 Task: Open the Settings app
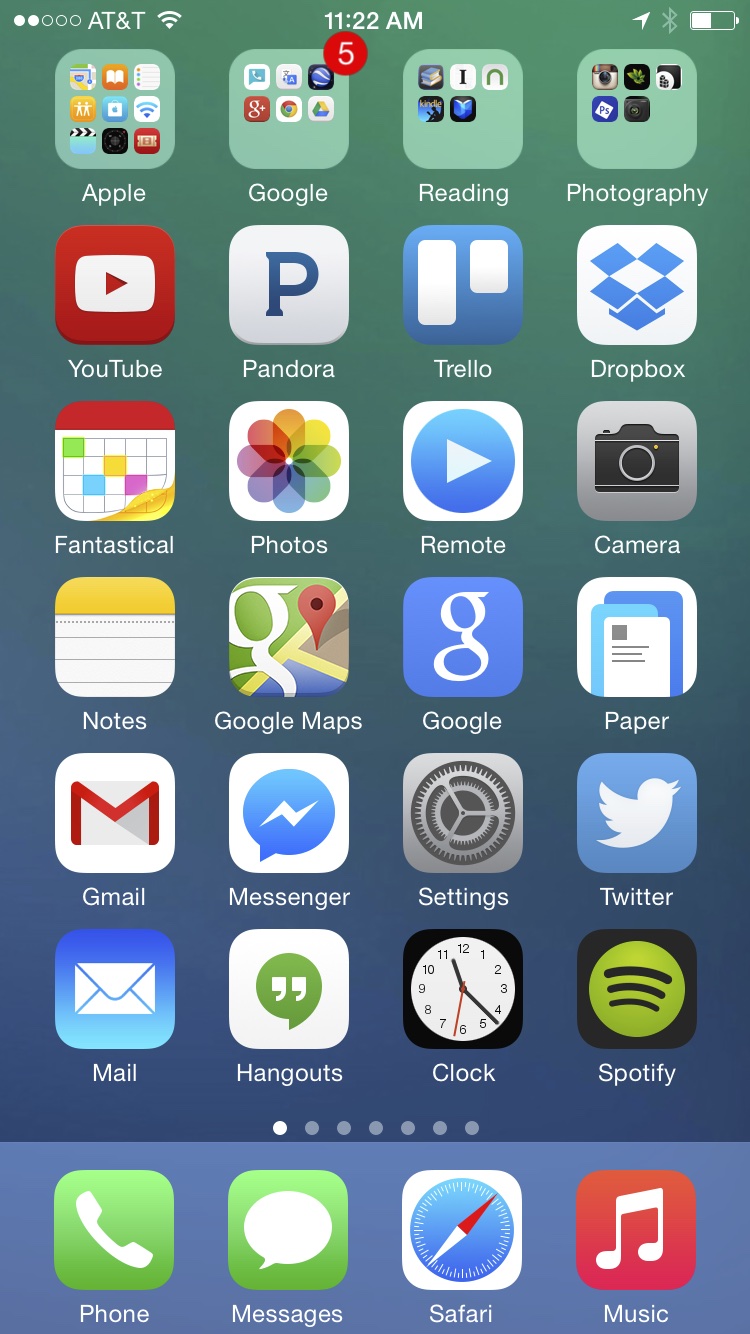[x=463, y=813]
